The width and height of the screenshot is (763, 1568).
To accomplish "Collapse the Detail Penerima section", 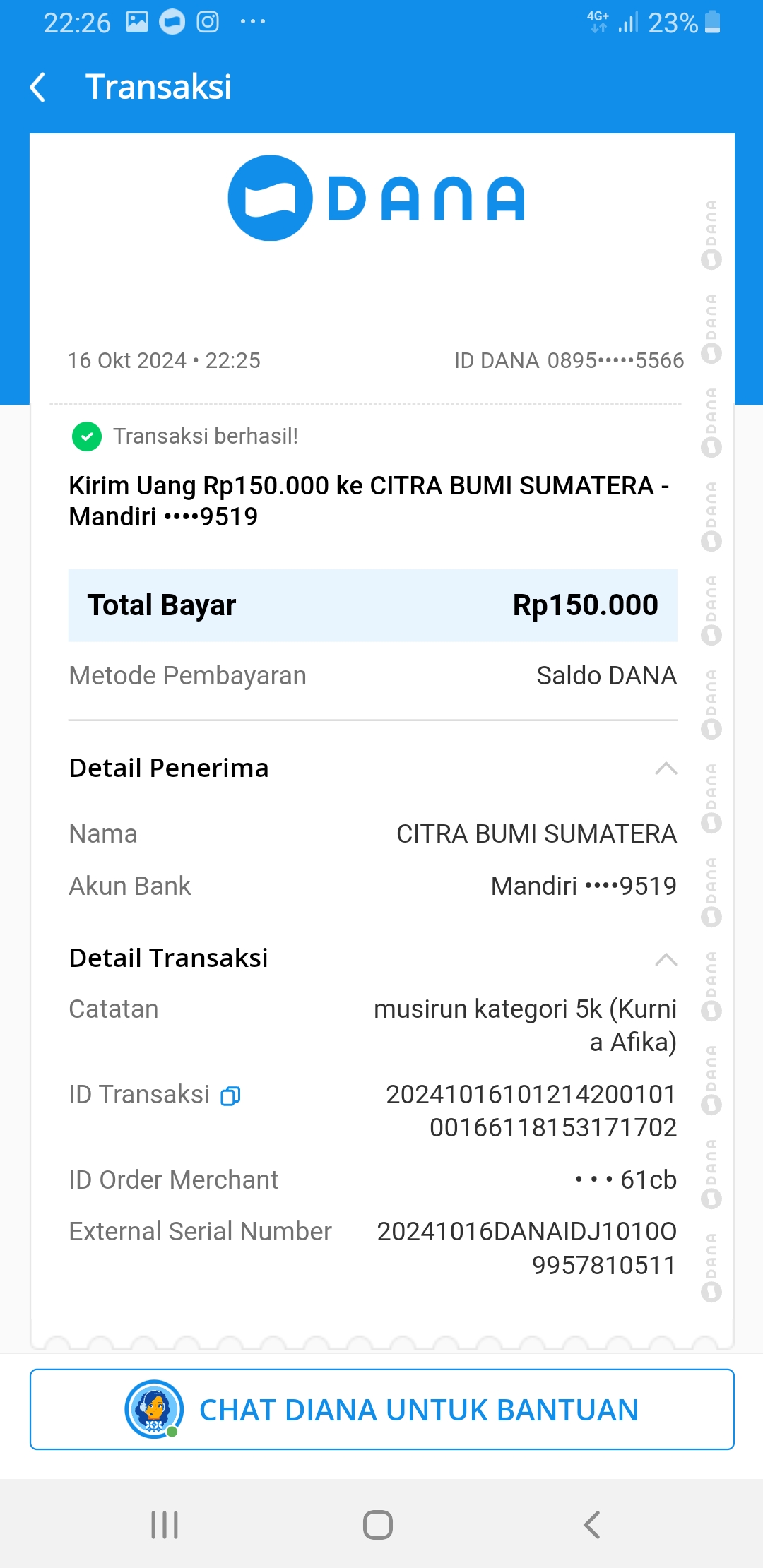I will tap(666, 768).
